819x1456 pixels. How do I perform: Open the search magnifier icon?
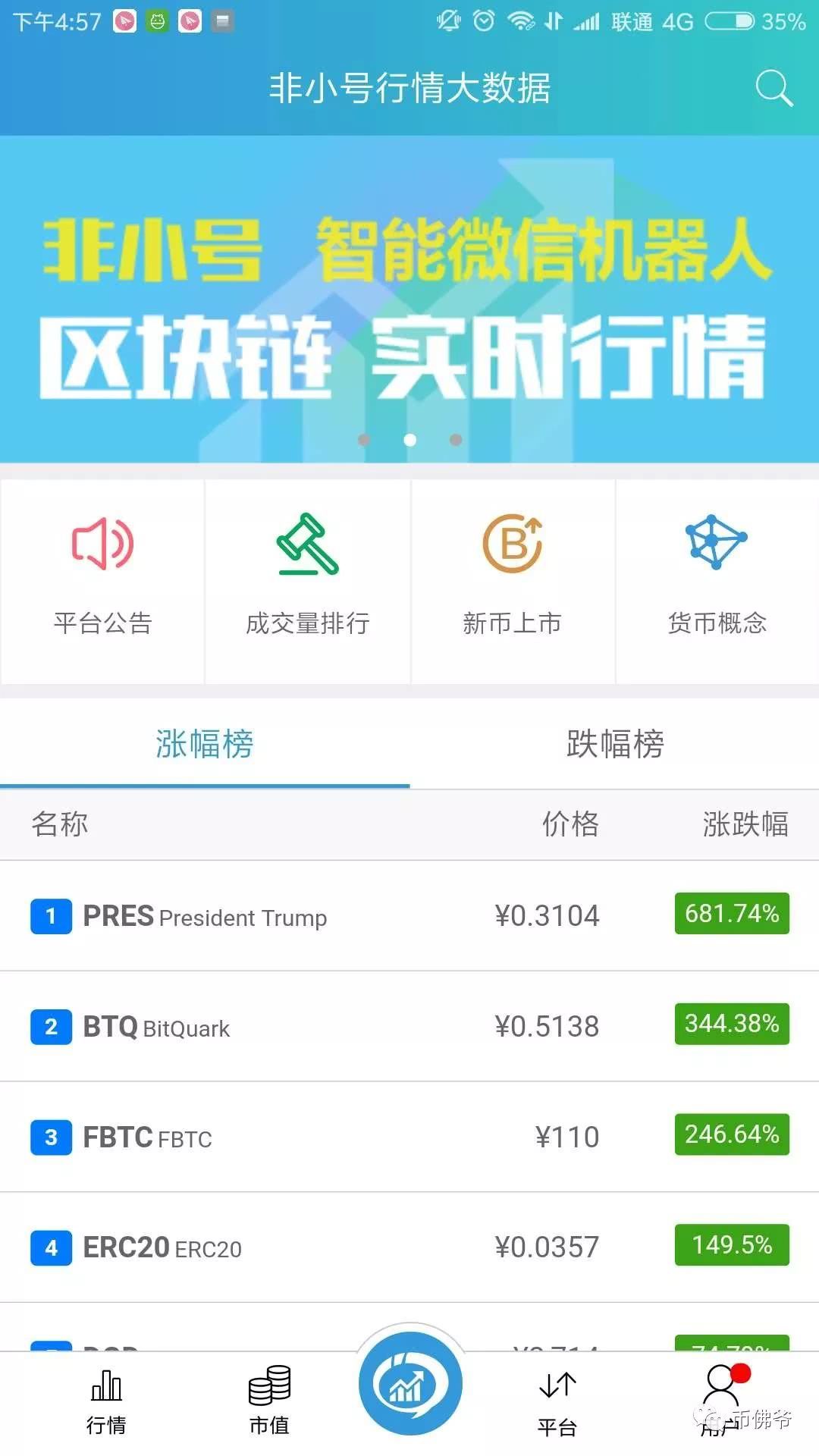point(773,89)
